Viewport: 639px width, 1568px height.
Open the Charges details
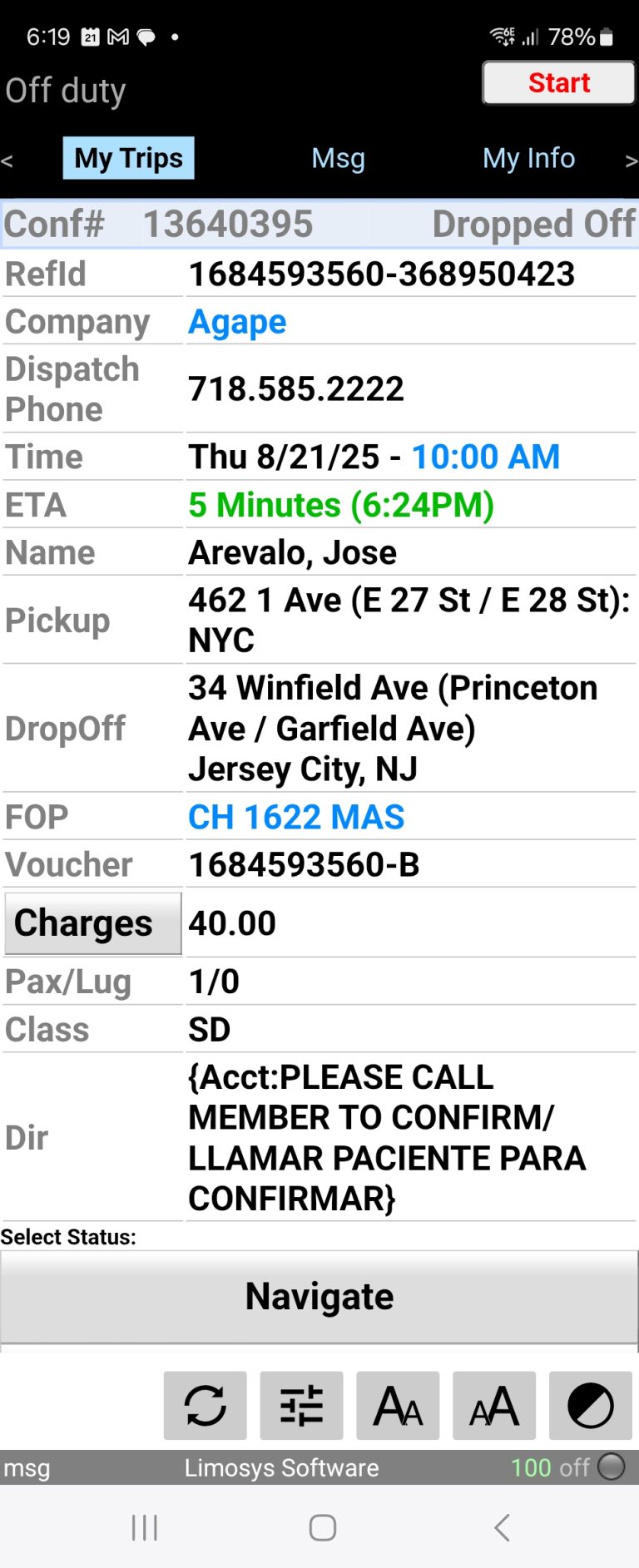92,923
